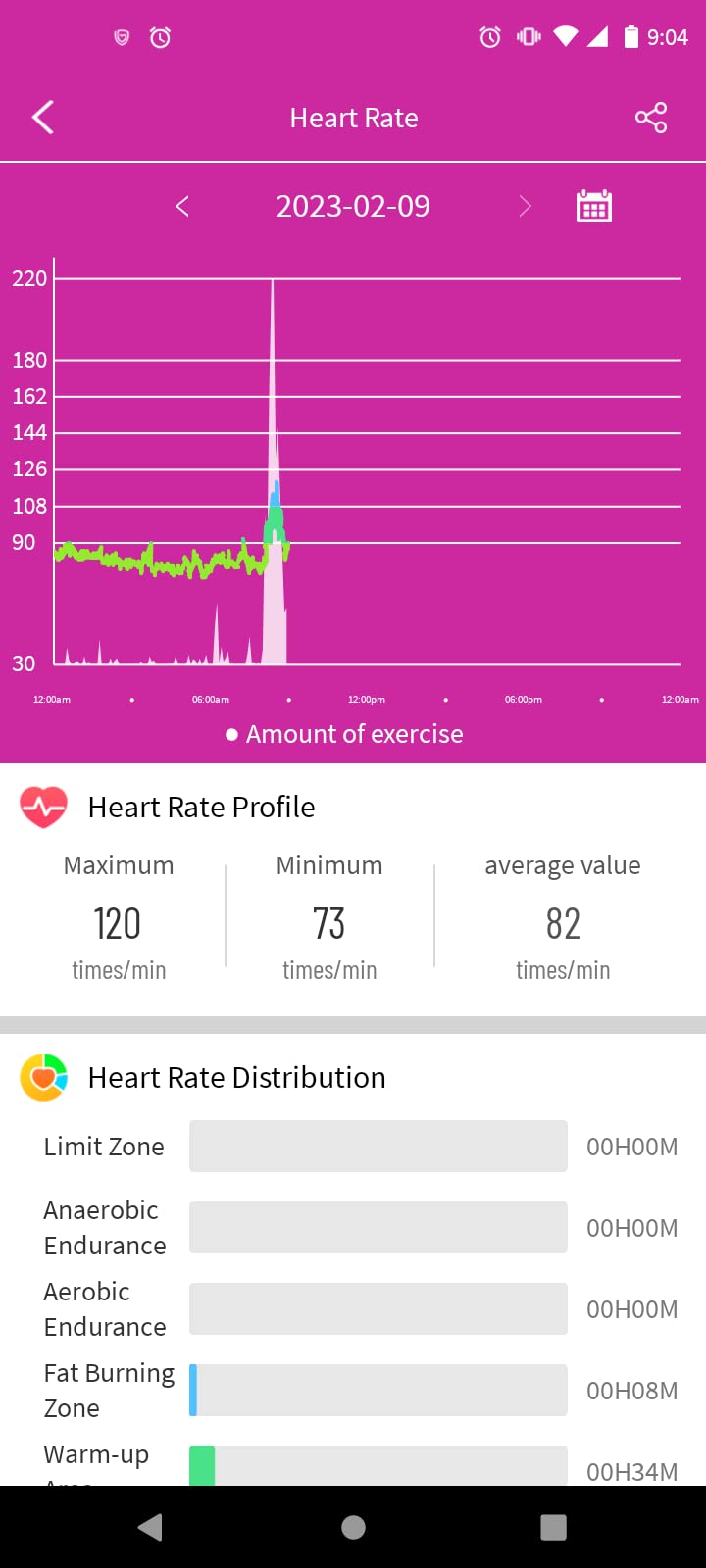This screenshot has width=706, height=1568.
Task: Tap the Heart Rate Distribution pie chart icon
Action: pos(43,1077)
